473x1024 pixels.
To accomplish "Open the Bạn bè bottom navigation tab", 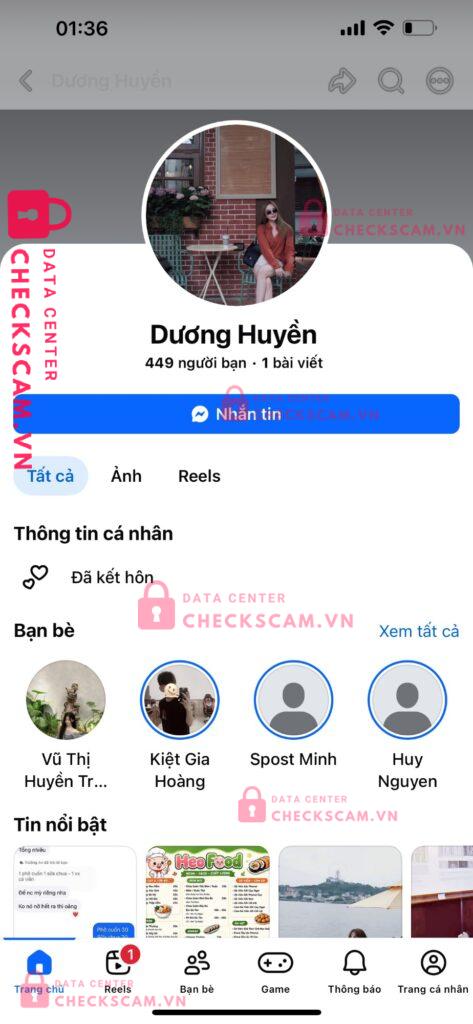I will [197, 971].
